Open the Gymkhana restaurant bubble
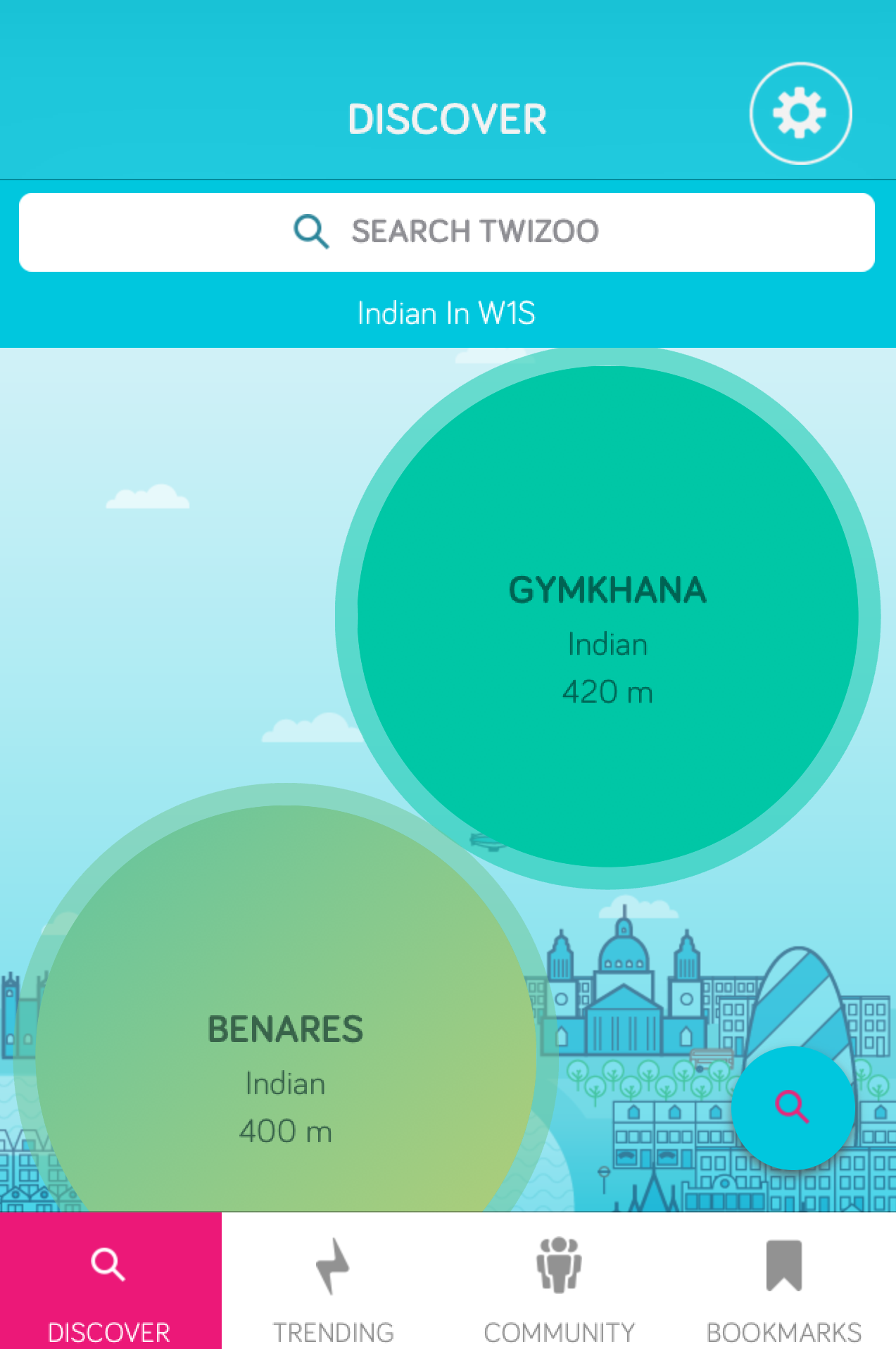The height and width of the screenshot is (1349, 896). (x=607, y=617)
